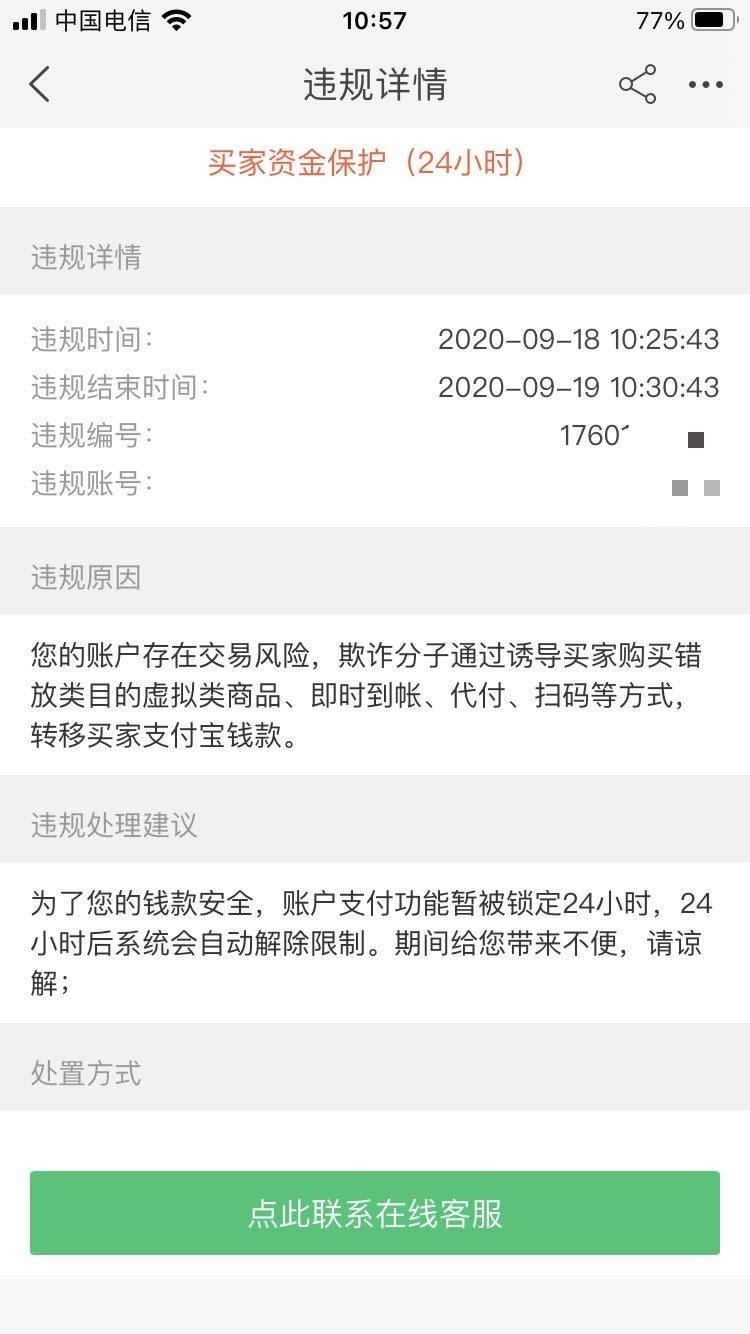
Task: Tap the clock showing 10:57
Action: pos(375,20)
